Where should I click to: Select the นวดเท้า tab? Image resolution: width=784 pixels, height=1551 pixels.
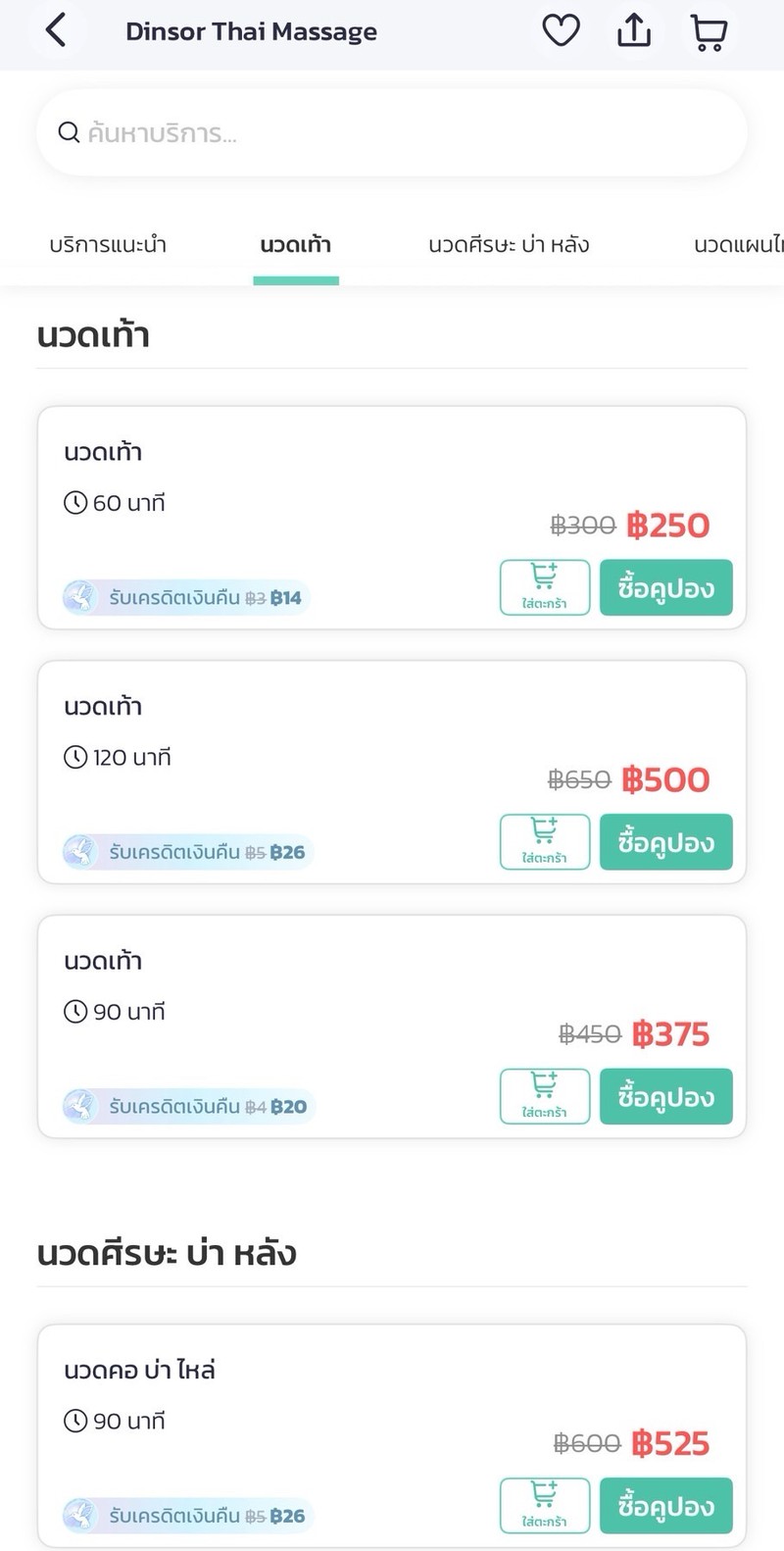click(295, 245)
